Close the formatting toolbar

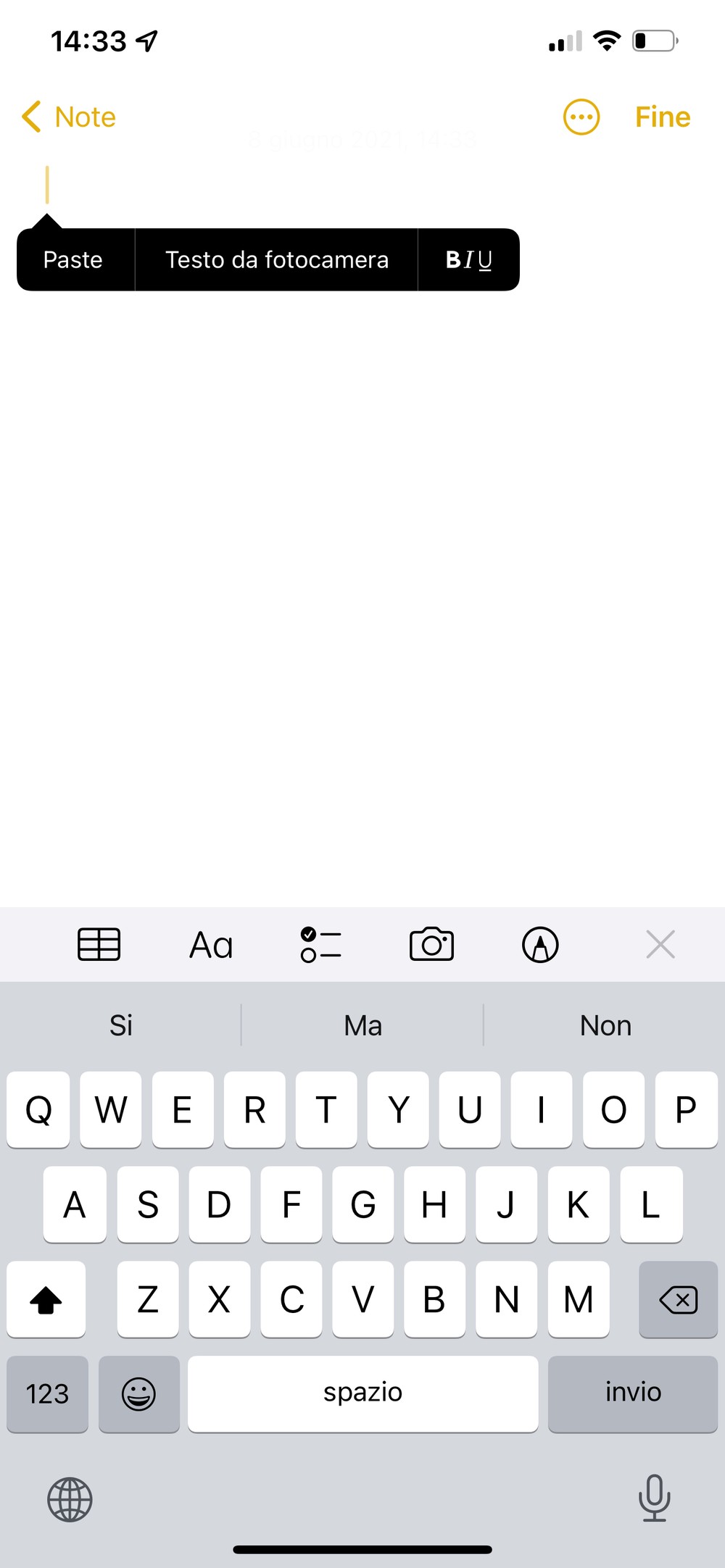(x=660, y=944)
